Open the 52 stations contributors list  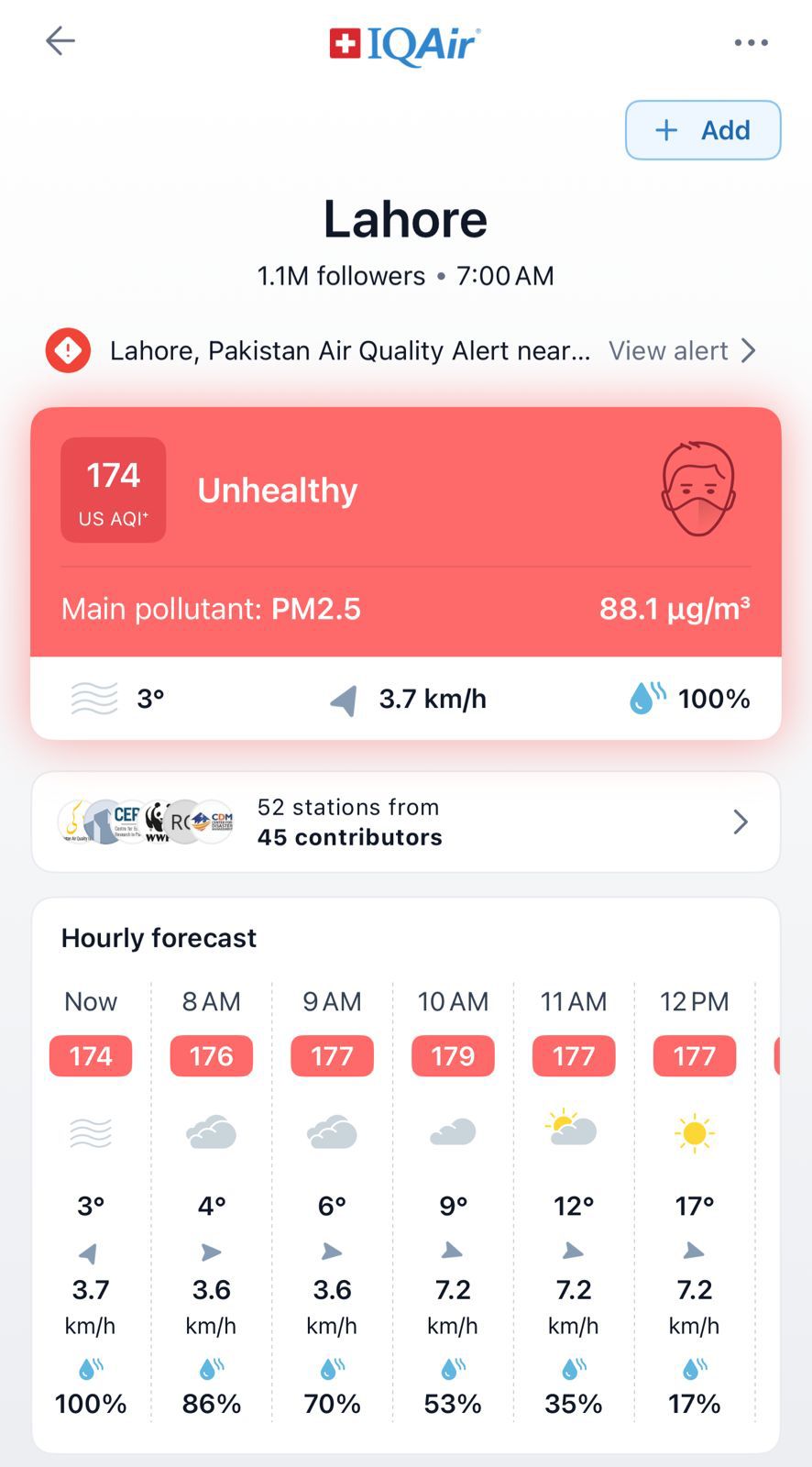[x=405, y=822]
